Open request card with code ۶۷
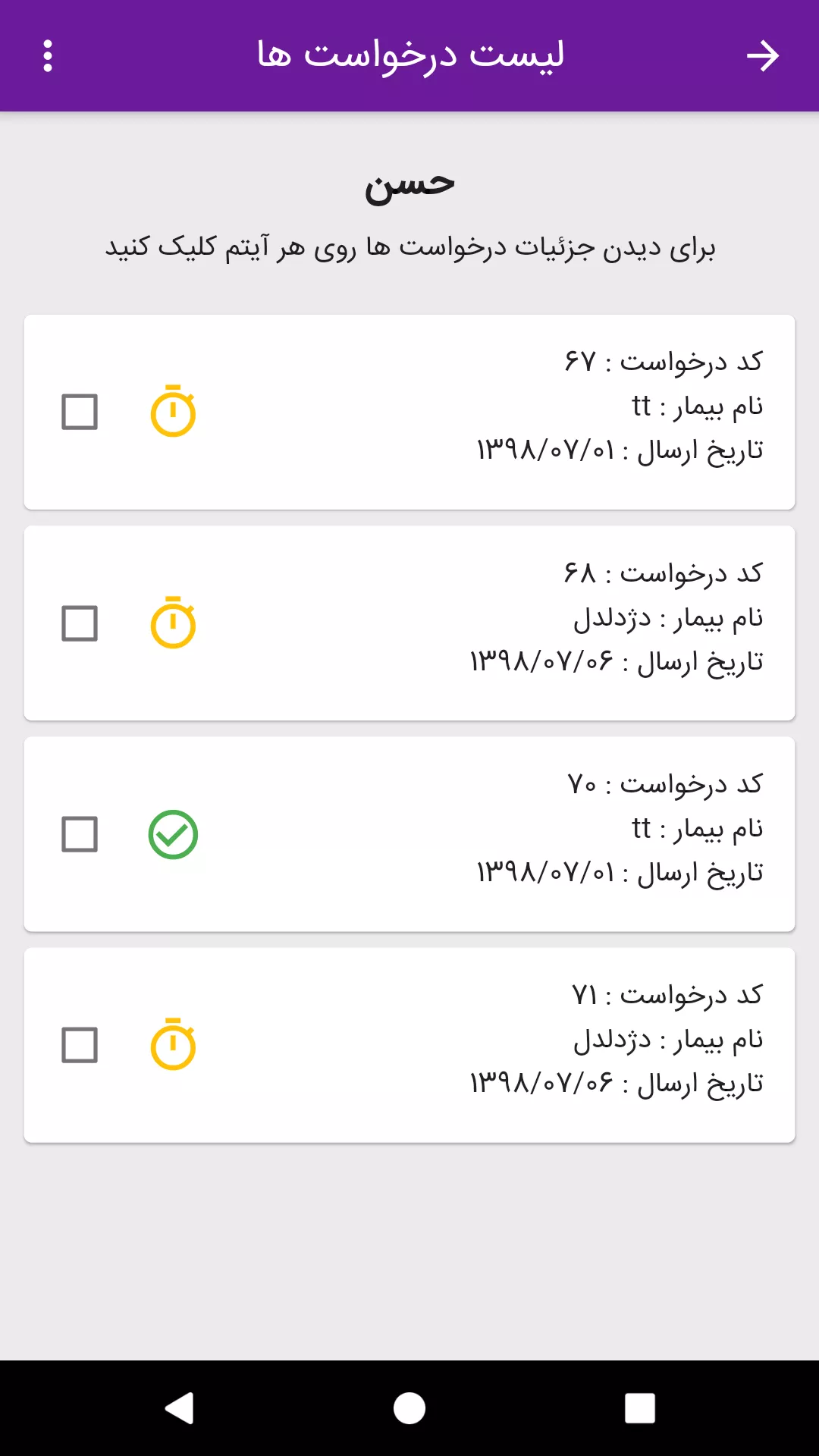Viewport: 819px width, 1456px height. click(x=485, y=412)
